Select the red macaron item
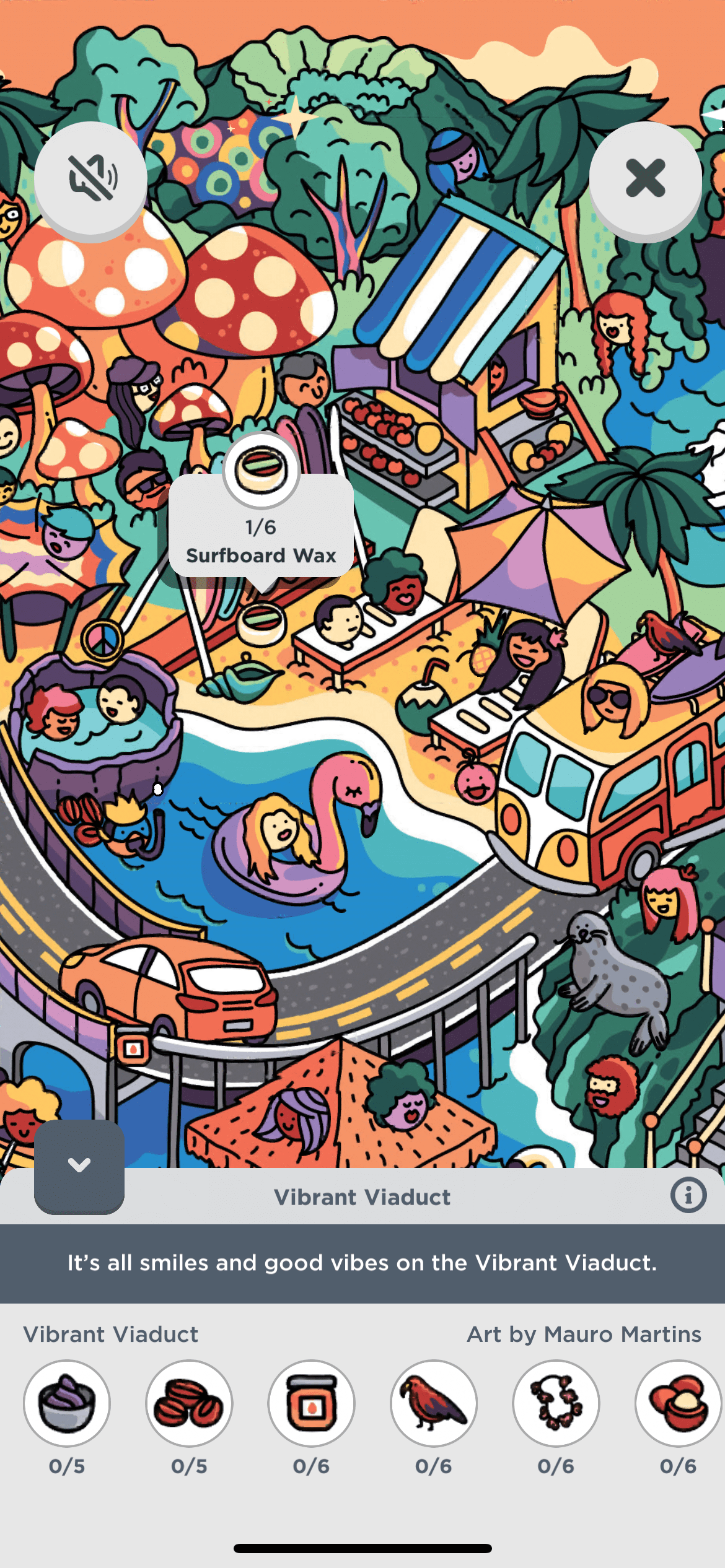This screenshot has width=725, height=1568. coord(678,1403)
